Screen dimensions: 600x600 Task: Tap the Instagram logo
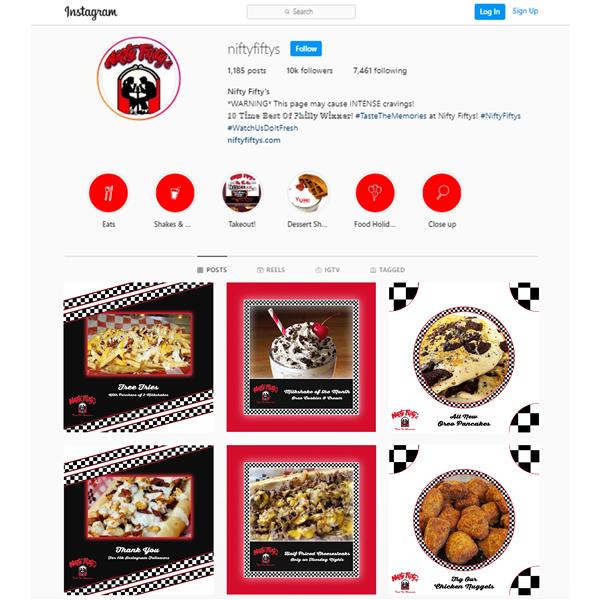[91, 12]
